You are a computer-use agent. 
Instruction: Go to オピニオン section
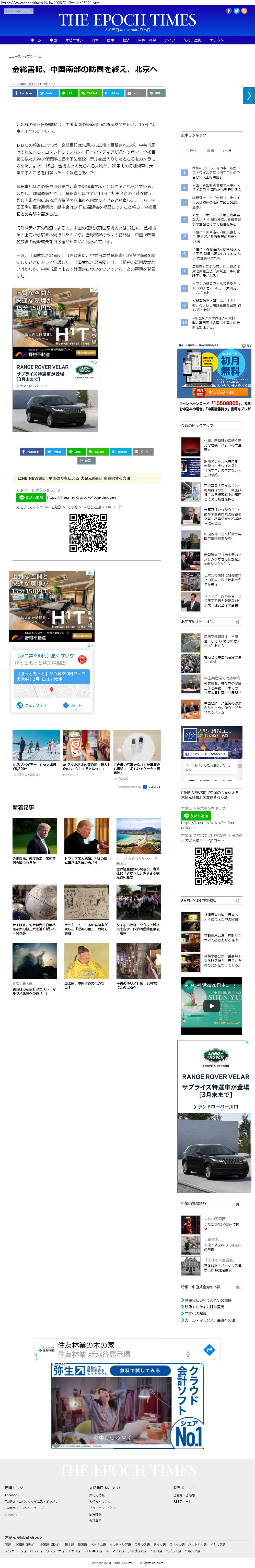click(74, 40)
